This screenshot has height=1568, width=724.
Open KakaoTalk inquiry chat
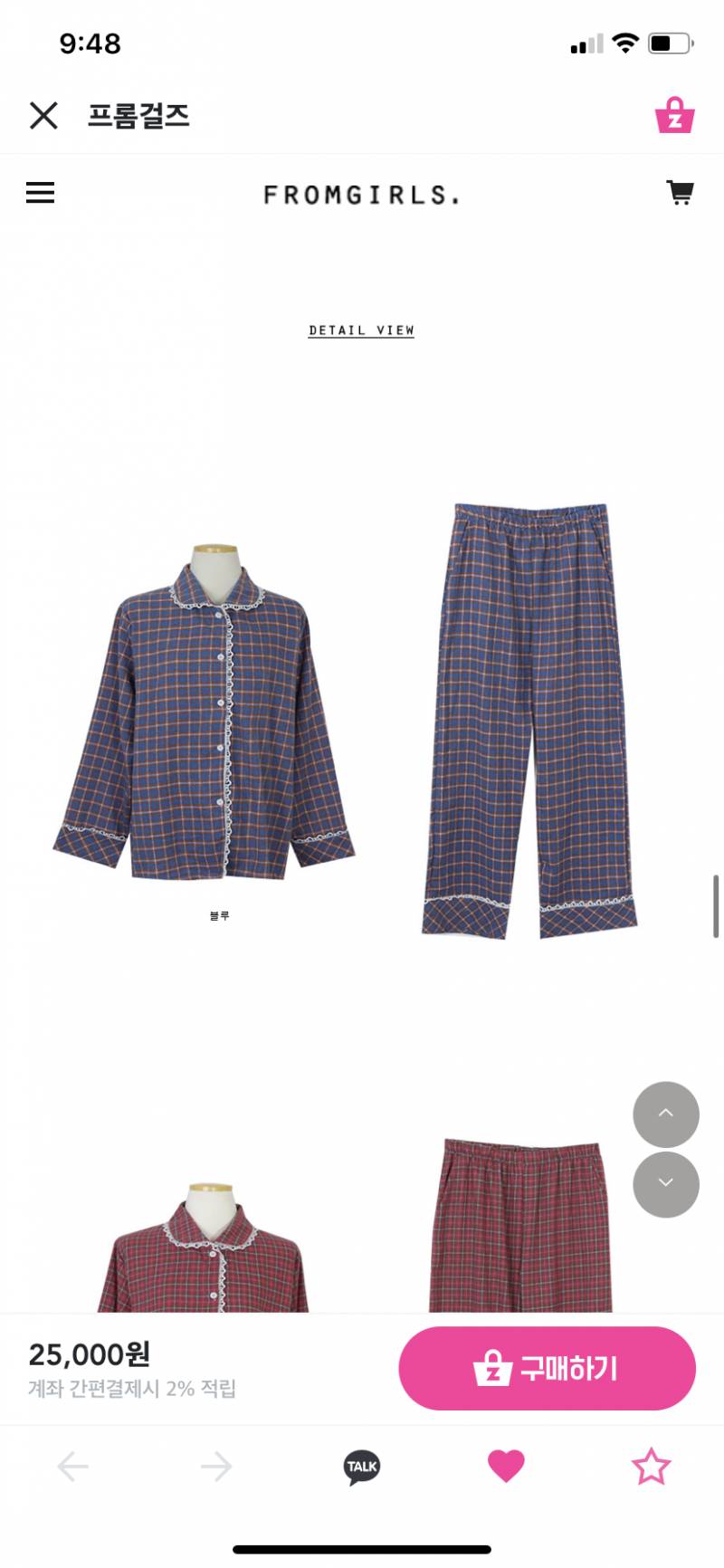click(x=361, y=1466)
